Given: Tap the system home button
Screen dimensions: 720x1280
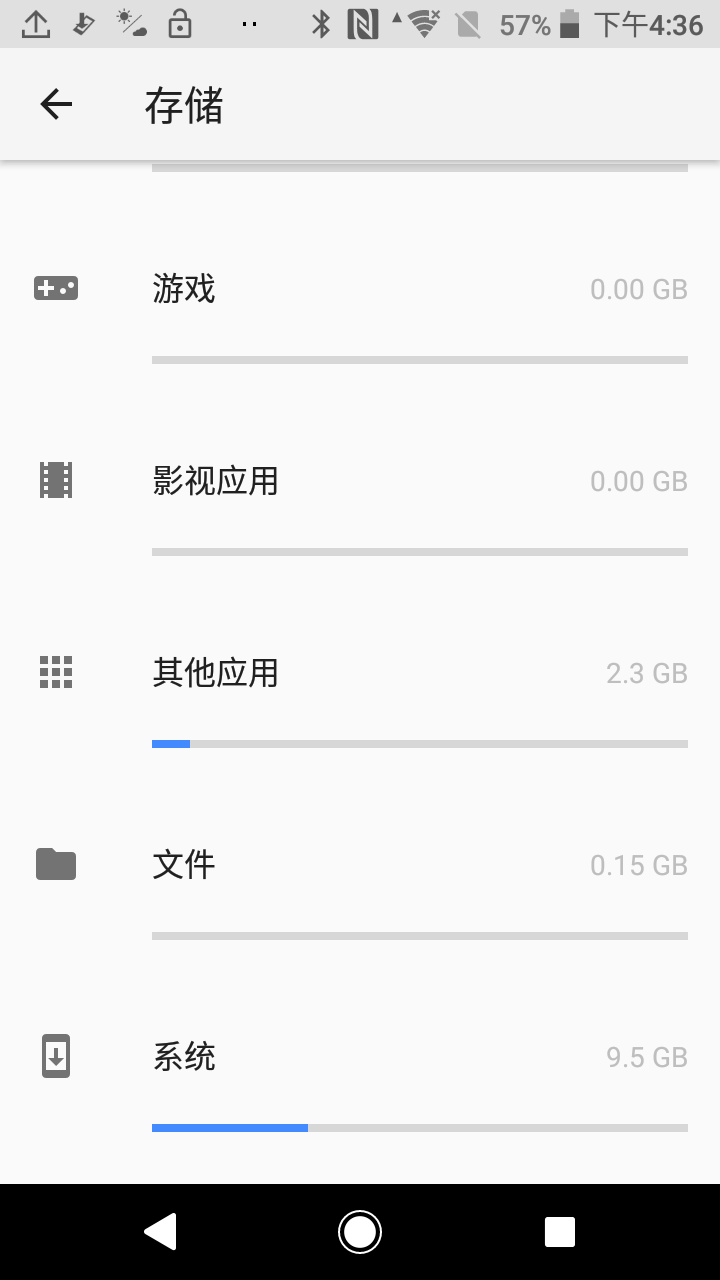Looking at the screenshot, I should click(360, 1232).
